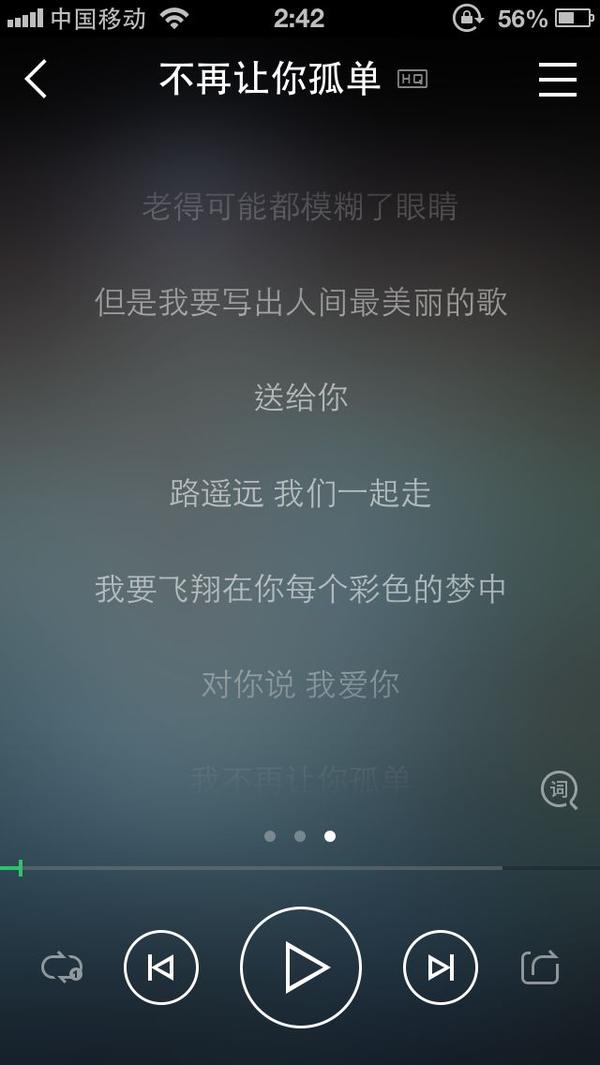Viewport: 600px width, 1065px height.
Task: Skip to the previous track
Action: point(161,967)
